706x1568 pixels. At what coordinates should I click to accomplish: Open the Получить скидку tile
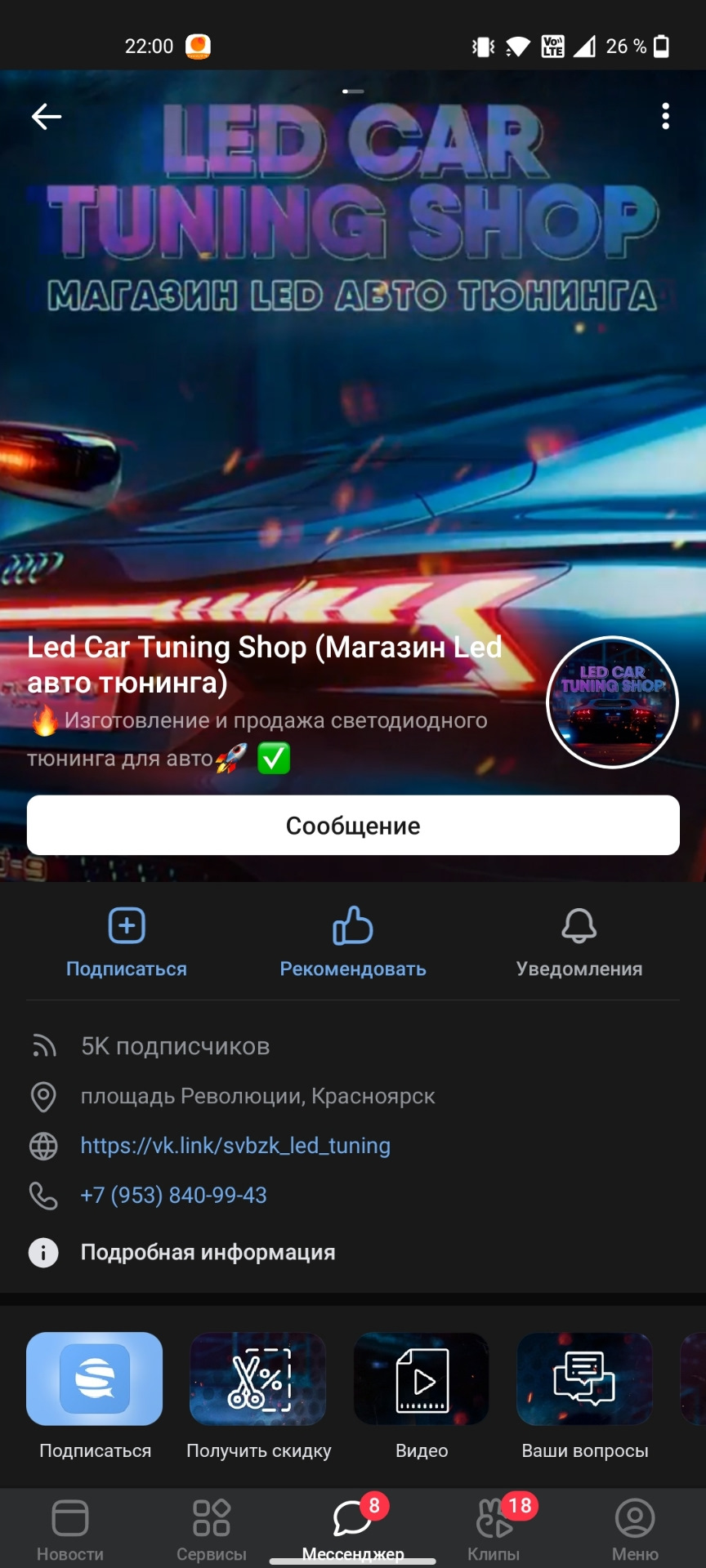(258, 1379)
